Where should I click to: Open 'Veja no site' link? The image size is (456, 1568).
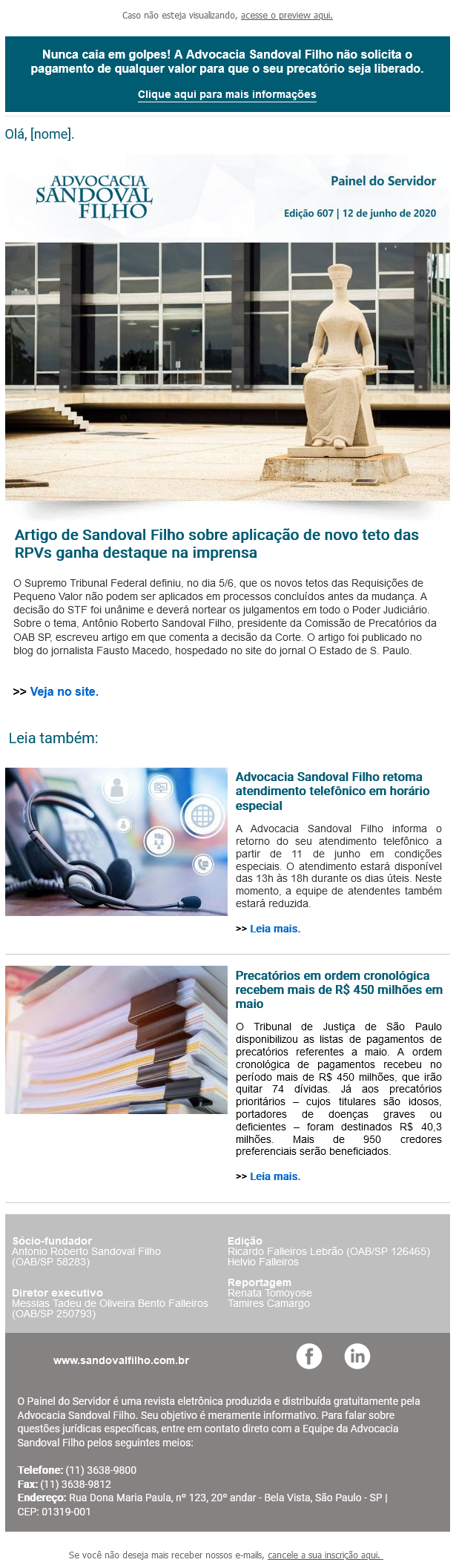click(64, 691)
